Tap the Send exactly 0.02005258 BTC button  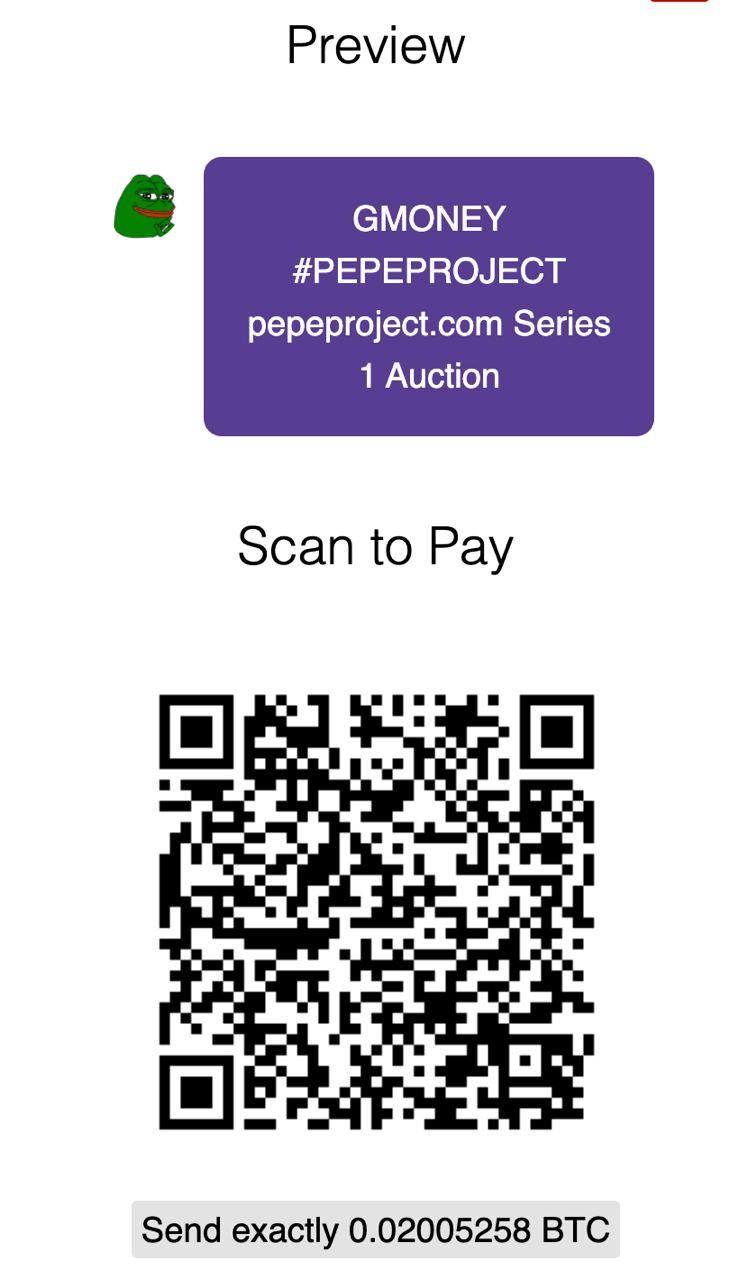(375, 1229)
